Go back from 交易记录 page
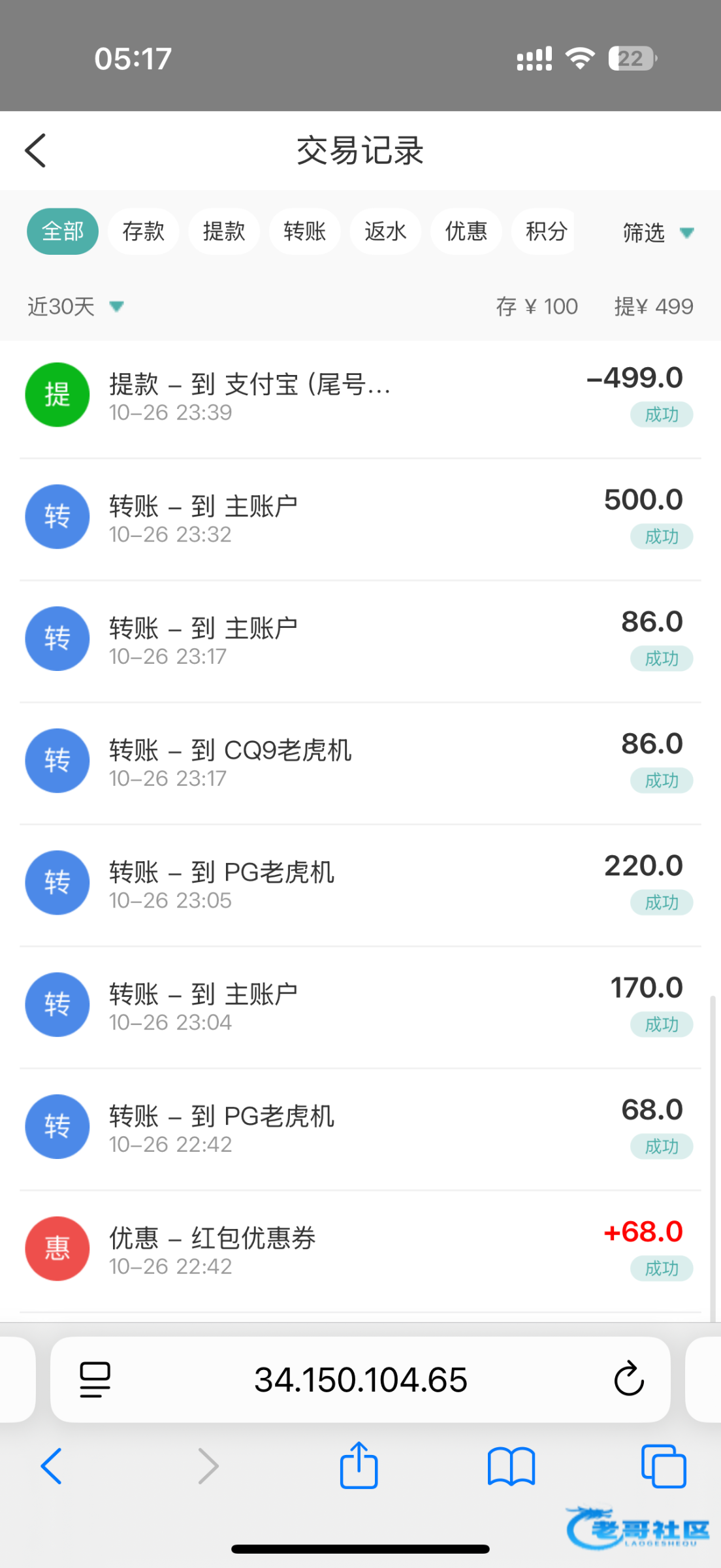 (x=36, y=151)
